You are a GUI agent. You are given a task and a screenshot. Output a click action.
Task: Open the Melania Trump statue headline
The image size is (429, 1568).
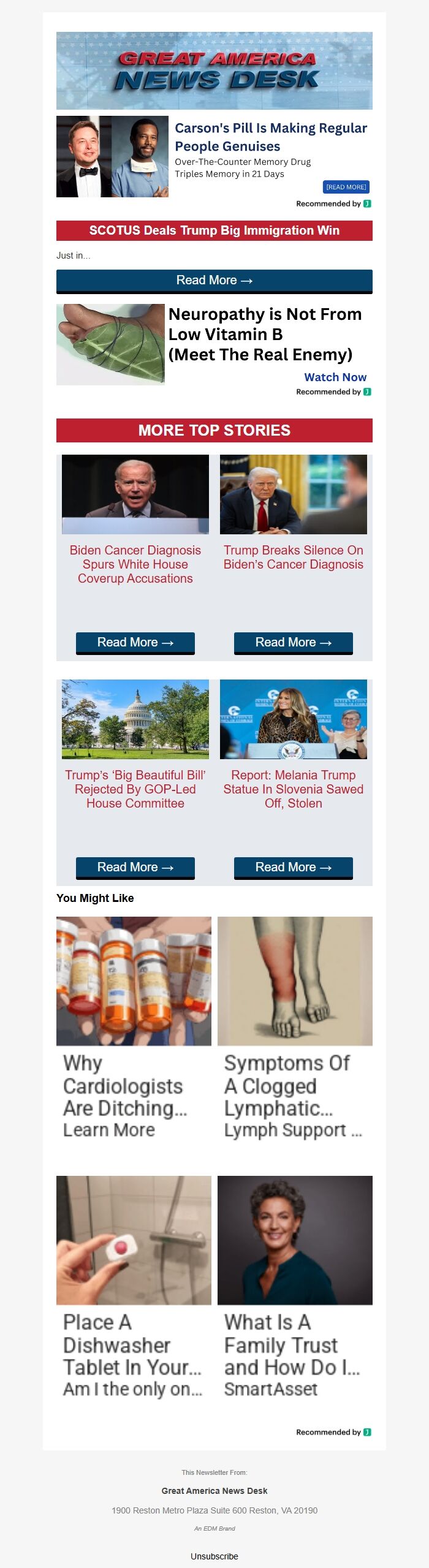pyautogui.click(x=293, y=789)
